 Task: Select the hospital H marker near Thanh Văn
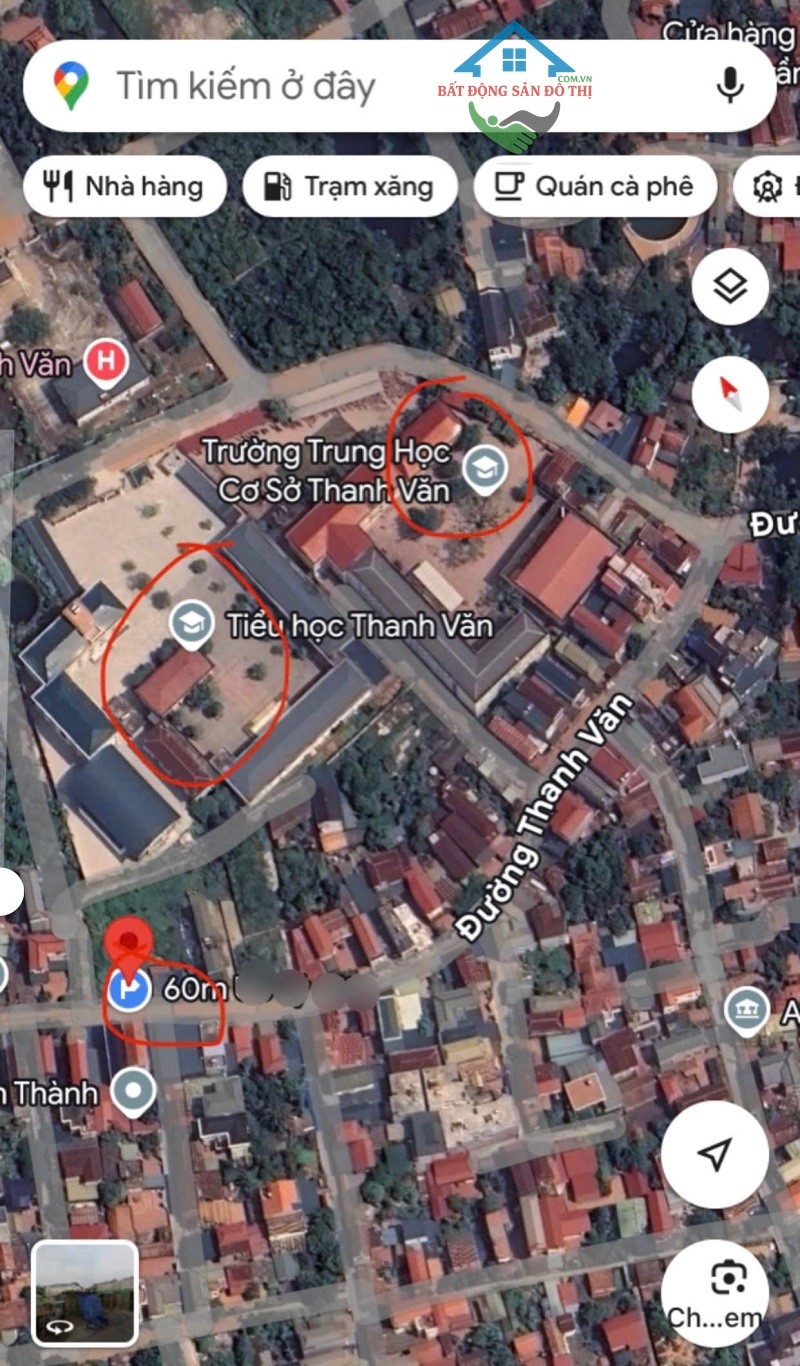tap(107, 362)
